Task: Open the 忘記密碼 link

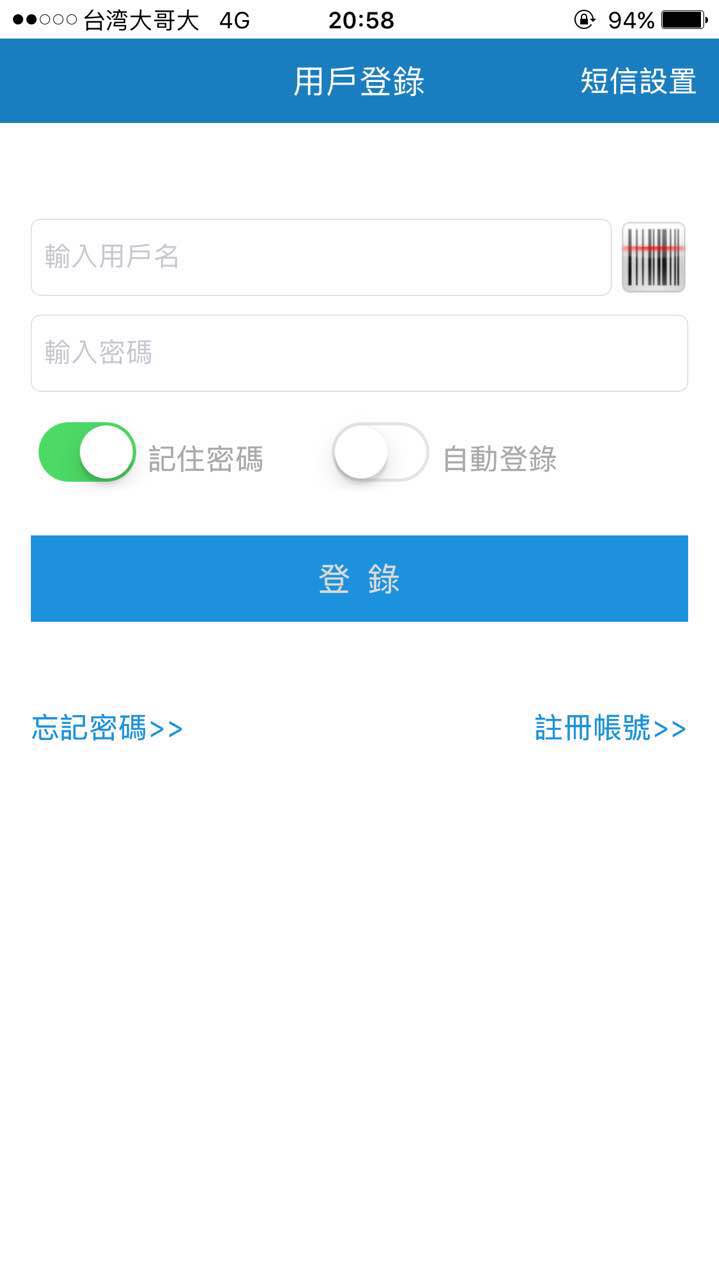Action: pos(107,728)
